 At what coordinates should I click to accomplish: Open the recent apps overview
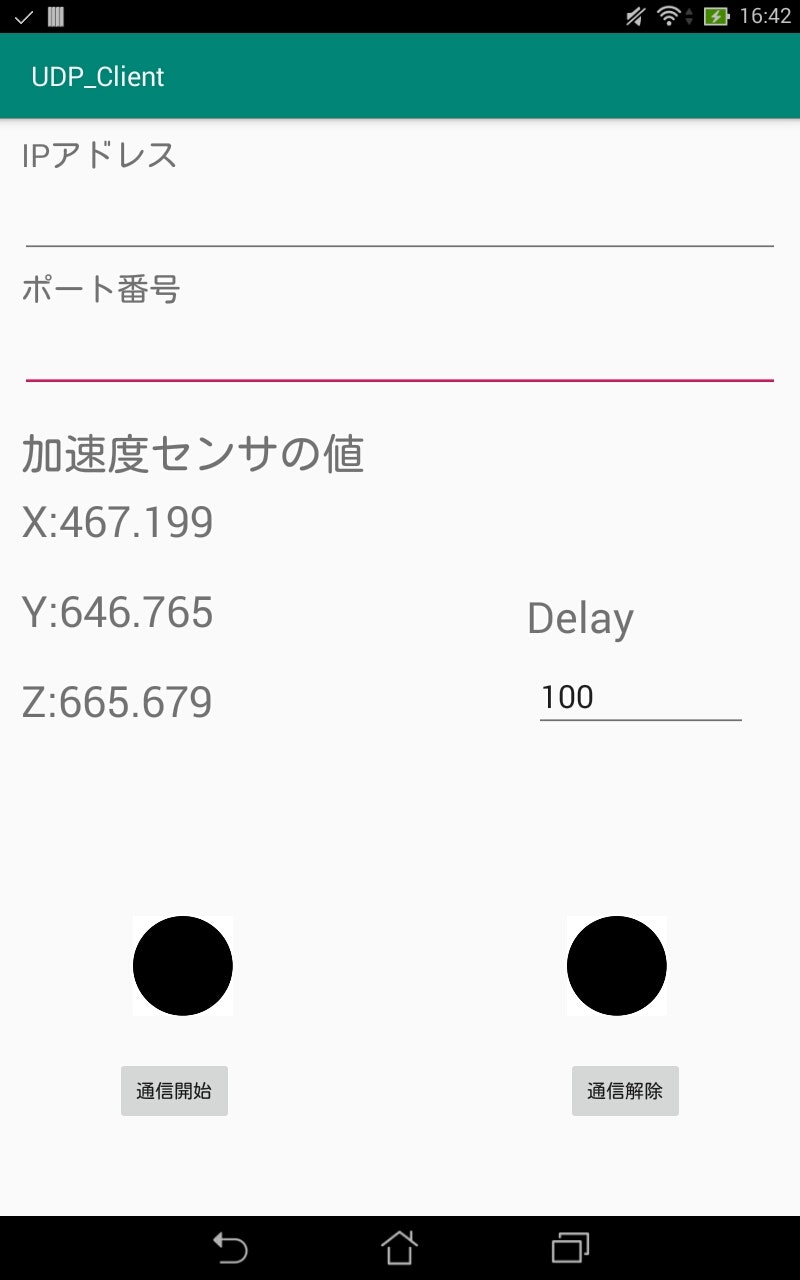point(570,1248)
